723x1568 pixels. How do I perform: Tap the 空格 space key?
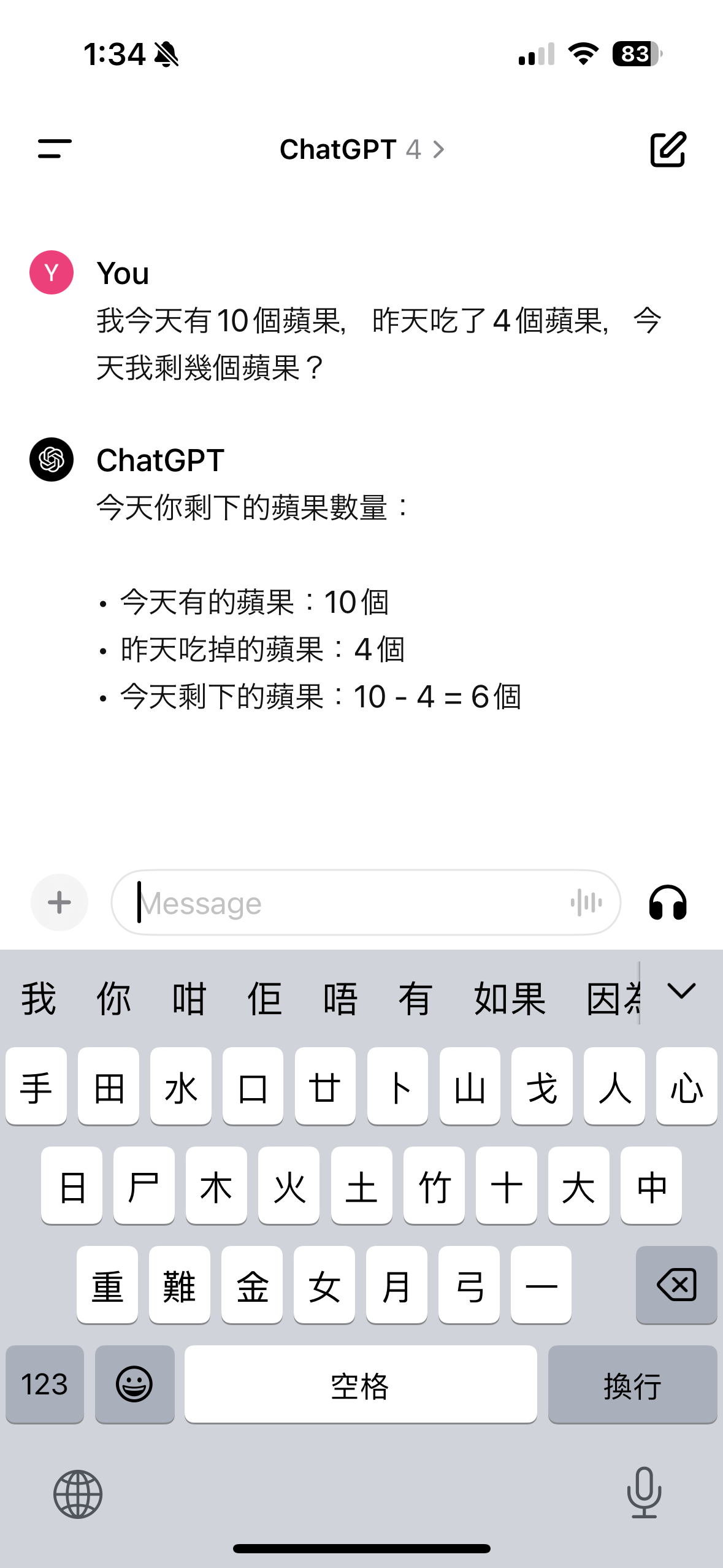tap(361, 1385)
